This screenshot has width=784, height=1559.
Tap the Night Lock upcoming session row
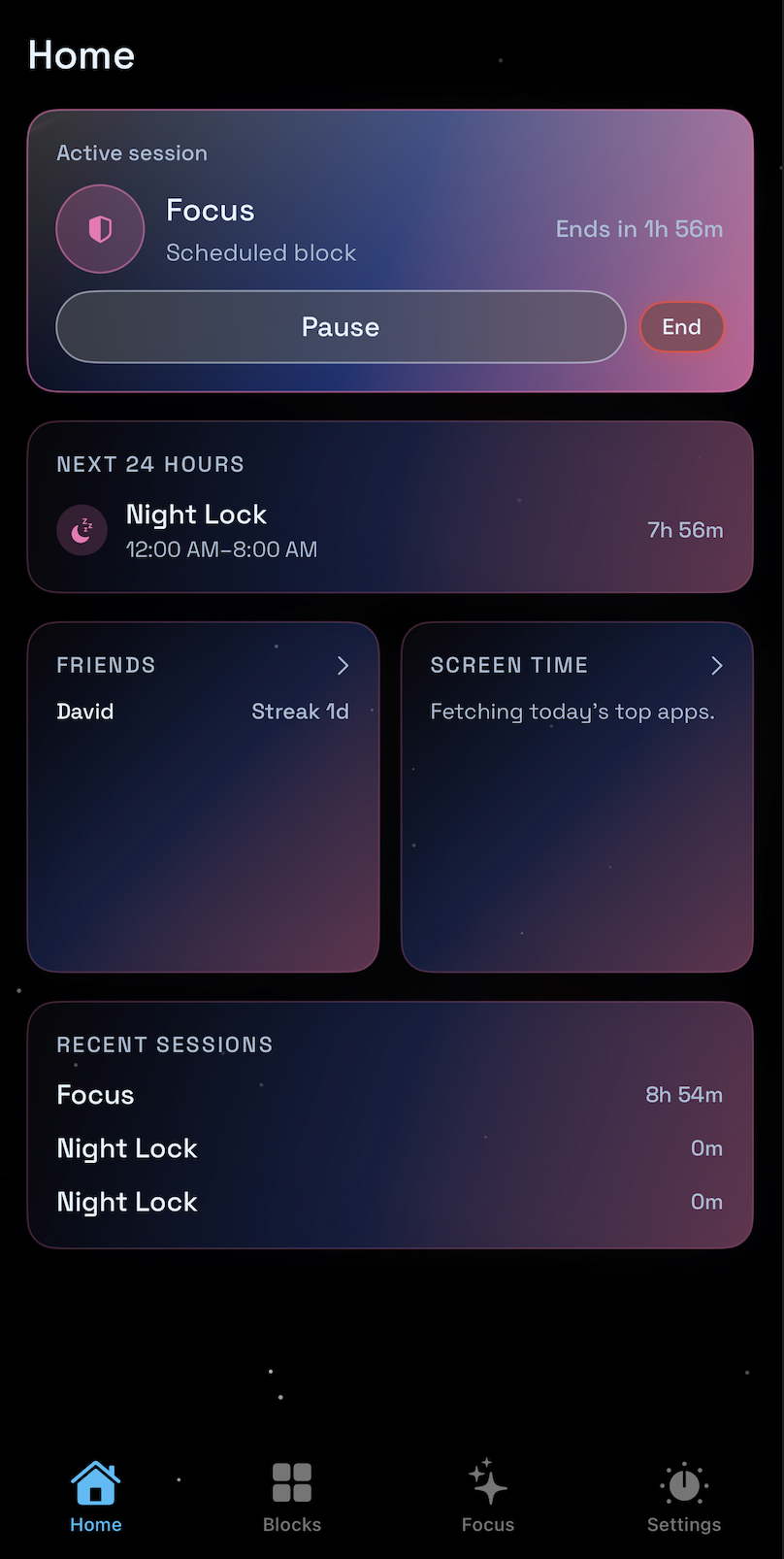tap(390, 530)
